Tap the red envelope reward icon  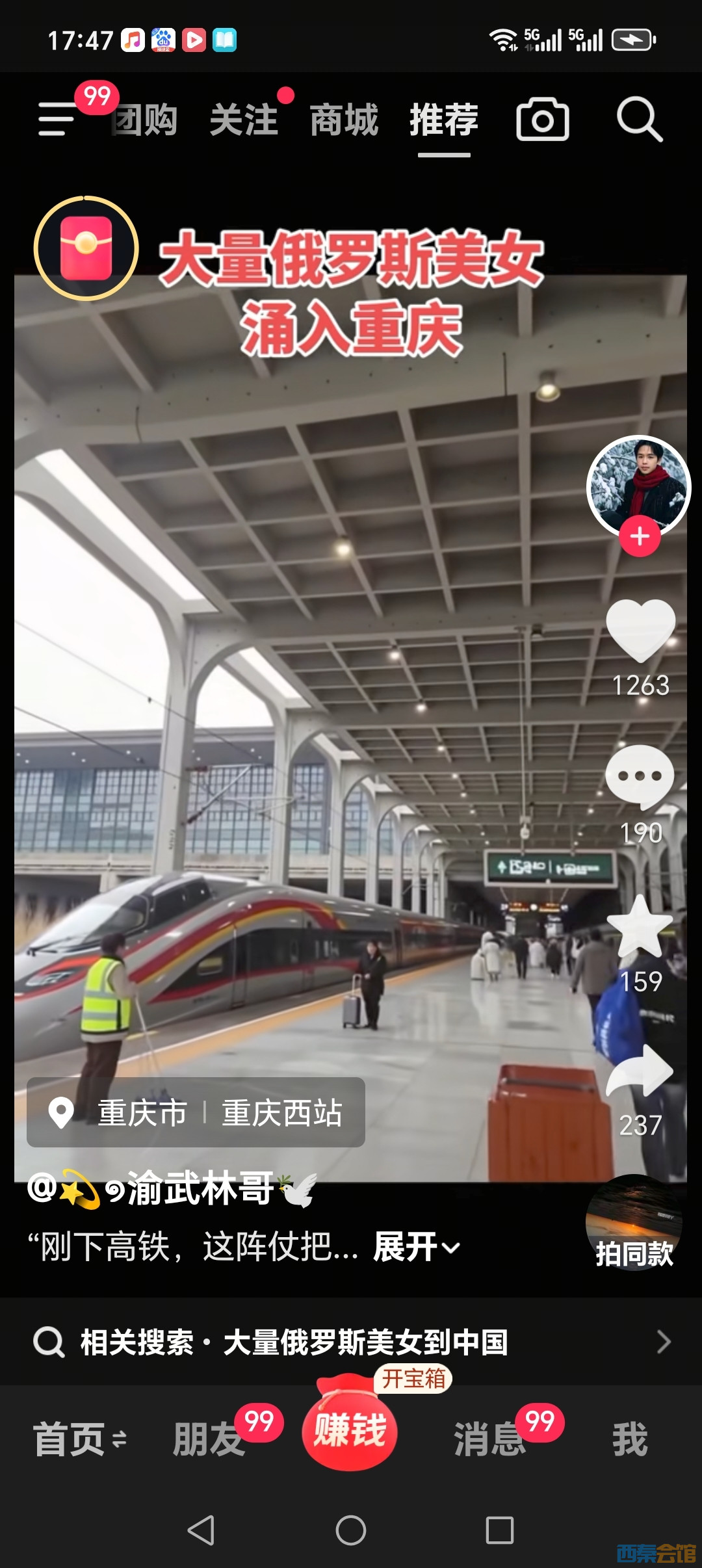[86, 248]
